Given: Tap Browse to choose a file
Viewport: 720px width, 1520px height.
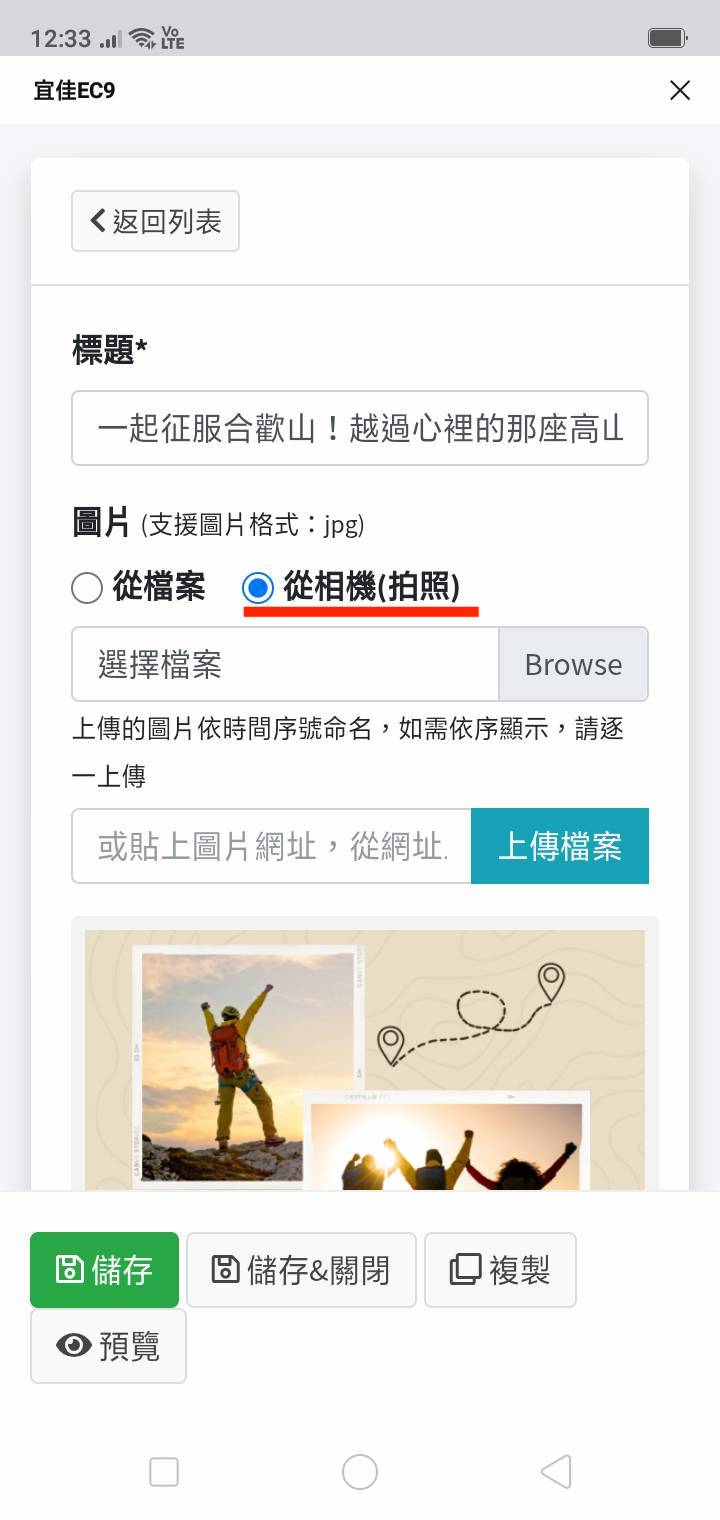Looking at the screenshot, I should coord(573,665).
